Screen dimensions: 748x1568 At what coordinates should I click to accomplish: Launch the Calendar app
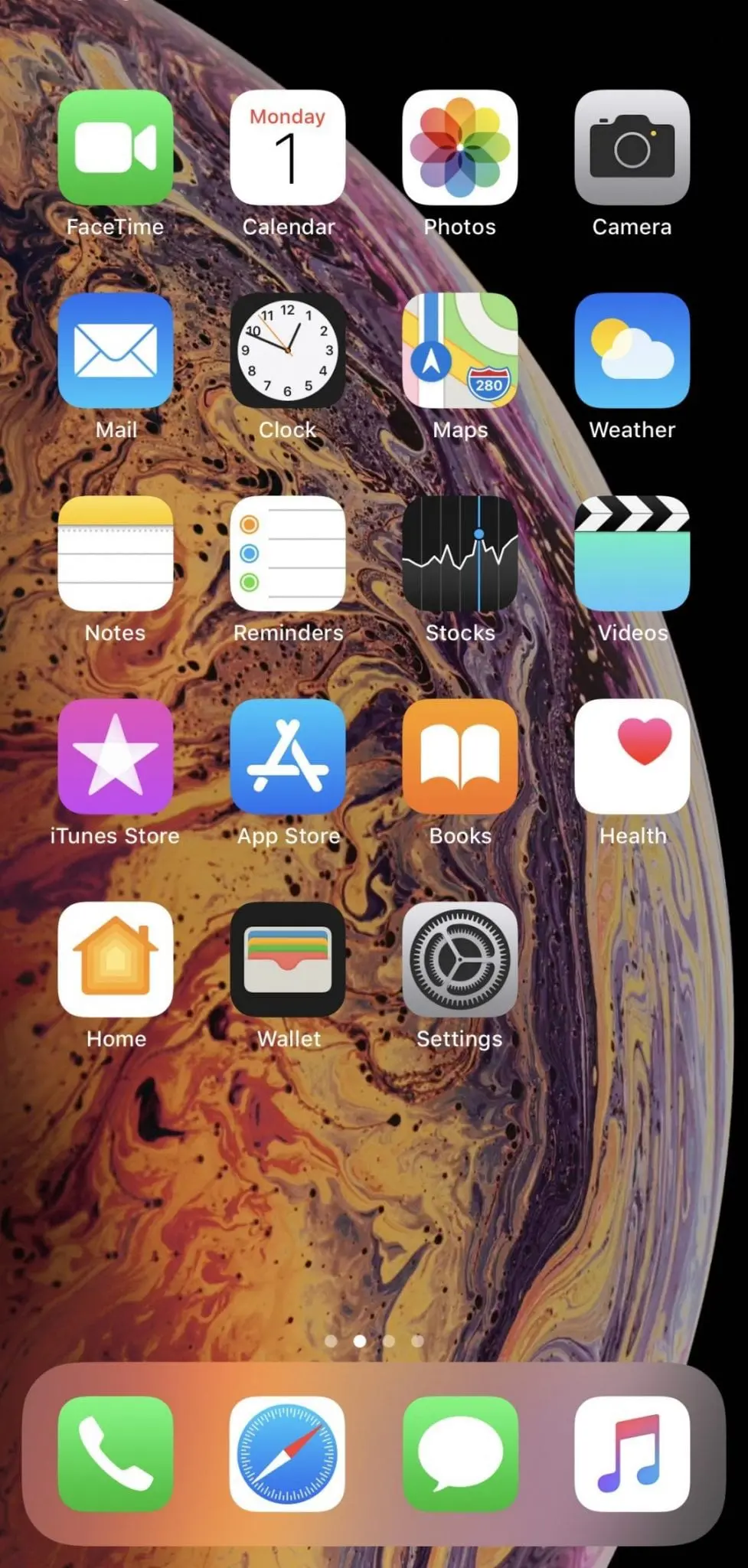[288, 148]
